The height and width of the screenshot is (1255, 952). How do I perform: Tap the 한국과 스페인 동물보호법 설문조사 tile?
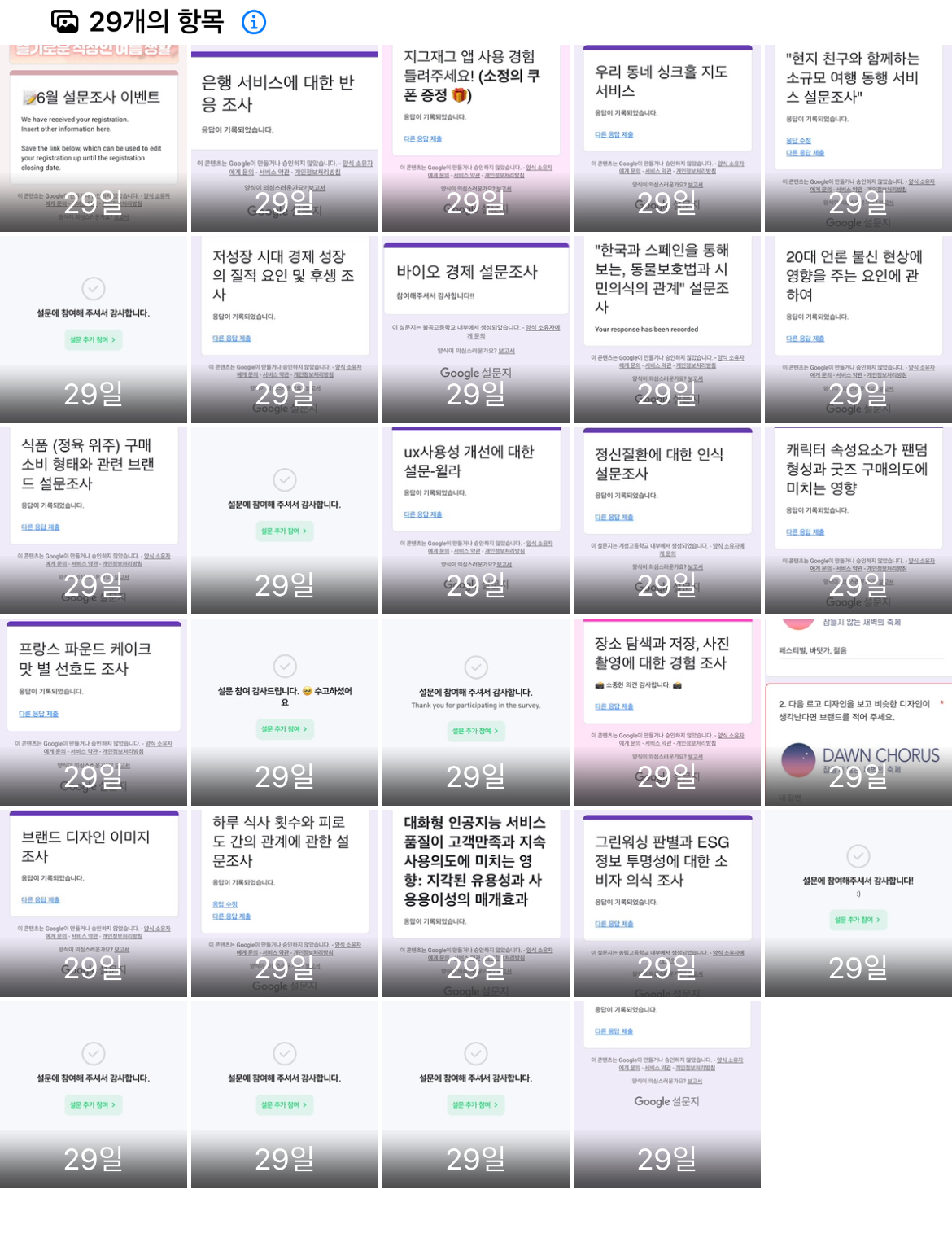pos(667,330)
